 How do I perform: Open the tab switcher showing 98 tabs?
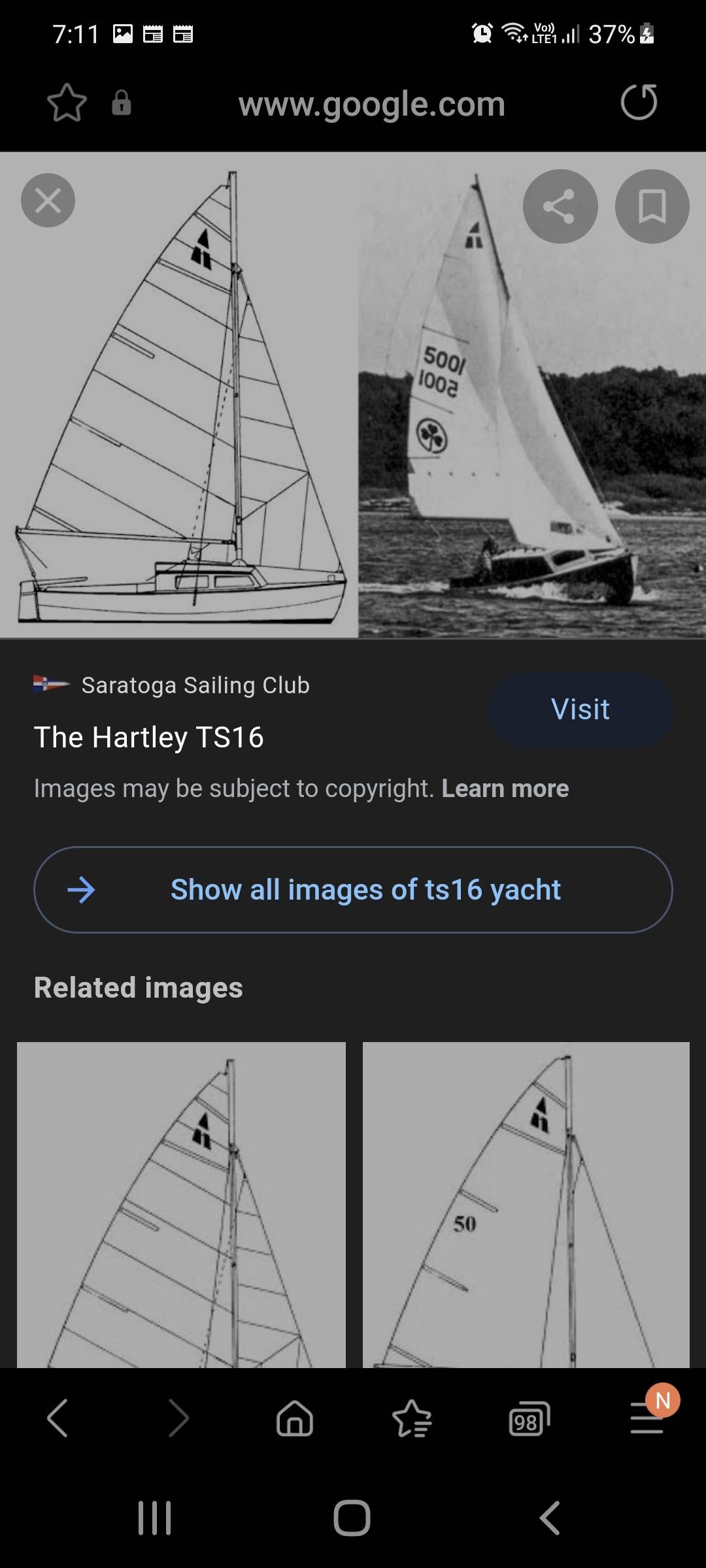point(529,1419)
